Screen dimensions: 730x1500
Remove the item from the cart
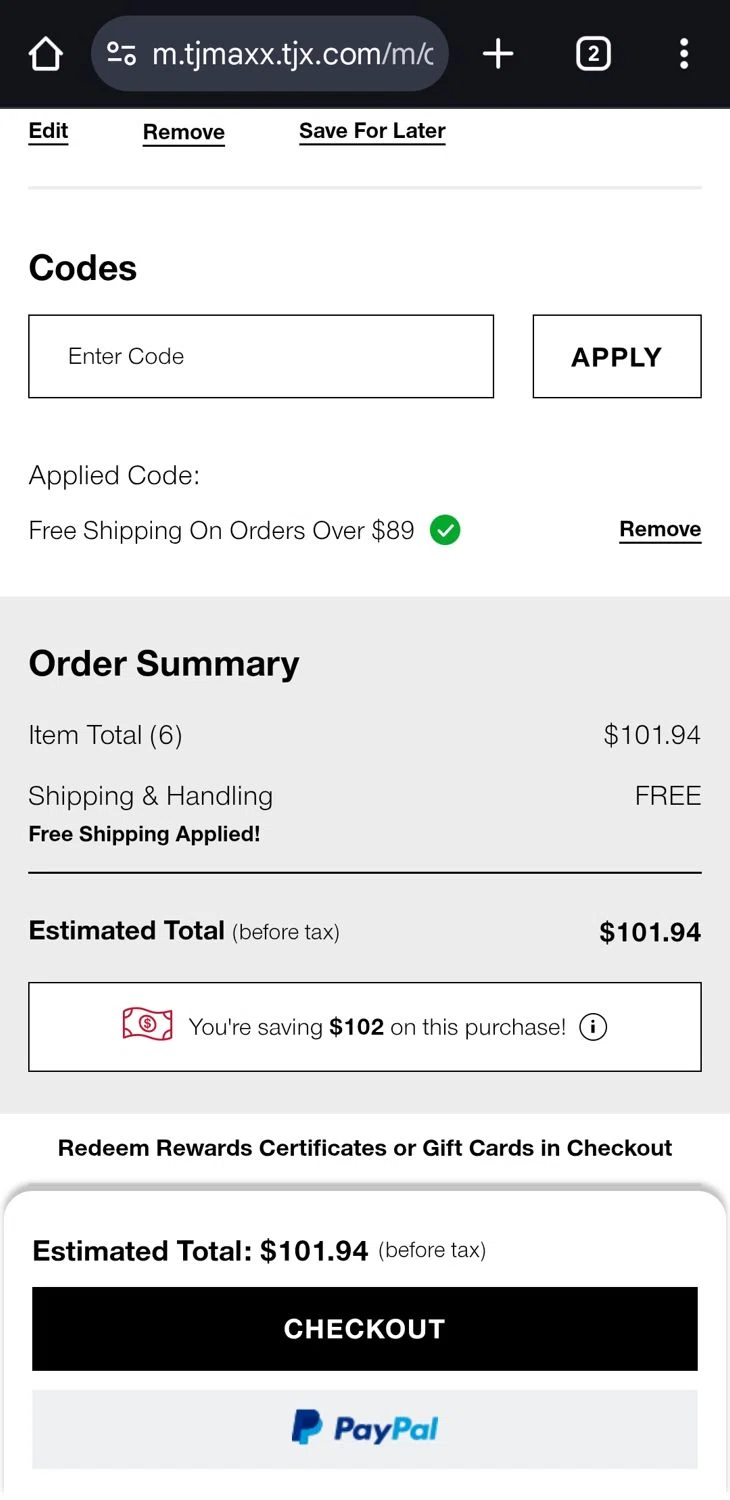(184, 132)
